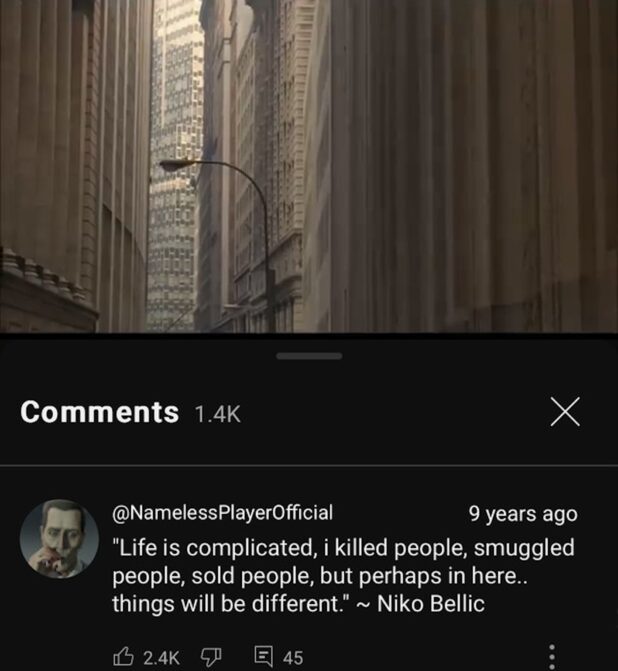Screen dimensions: 618x671
Task: Open more options for NamelessPlayerOfficial's comment
Action: point(558,656)
